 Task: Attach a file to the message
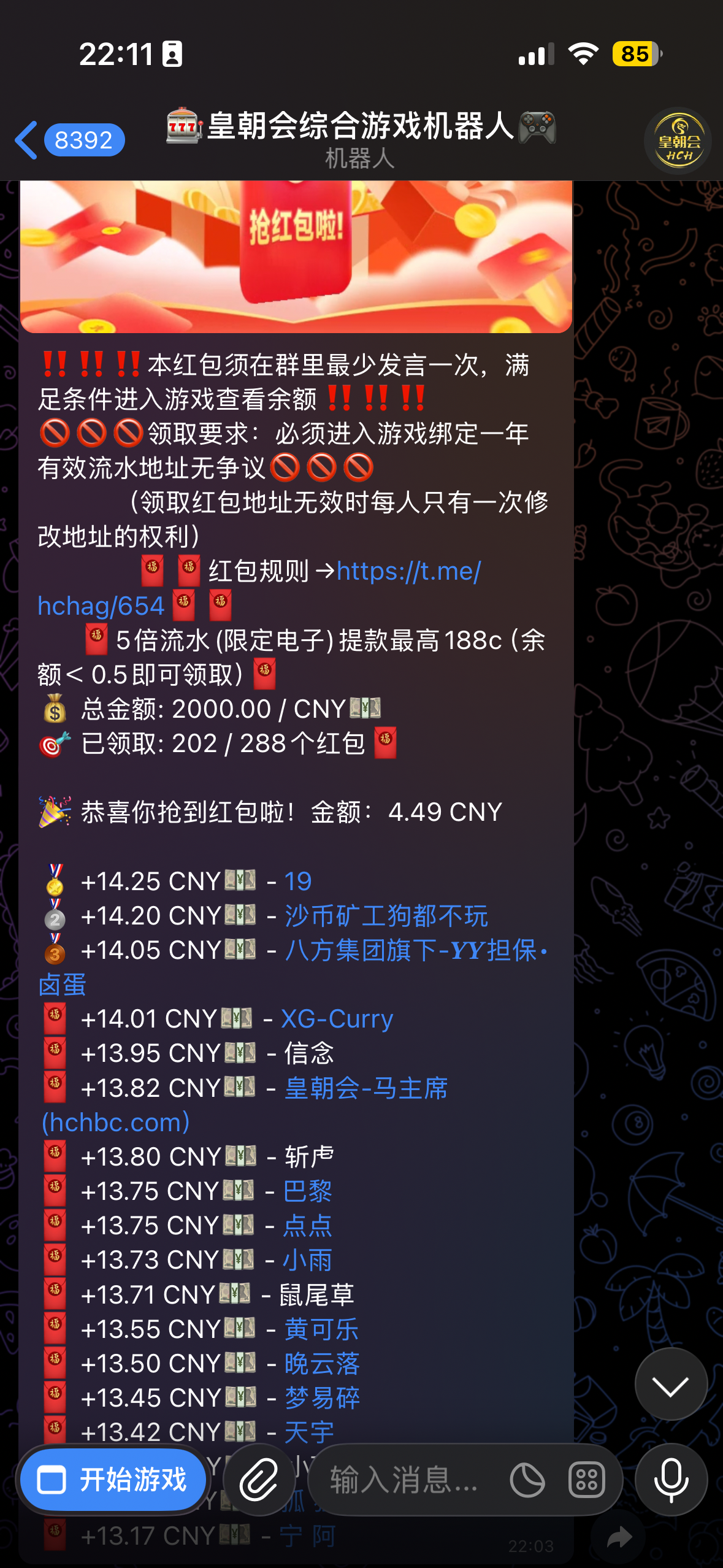coord(258,1480)
